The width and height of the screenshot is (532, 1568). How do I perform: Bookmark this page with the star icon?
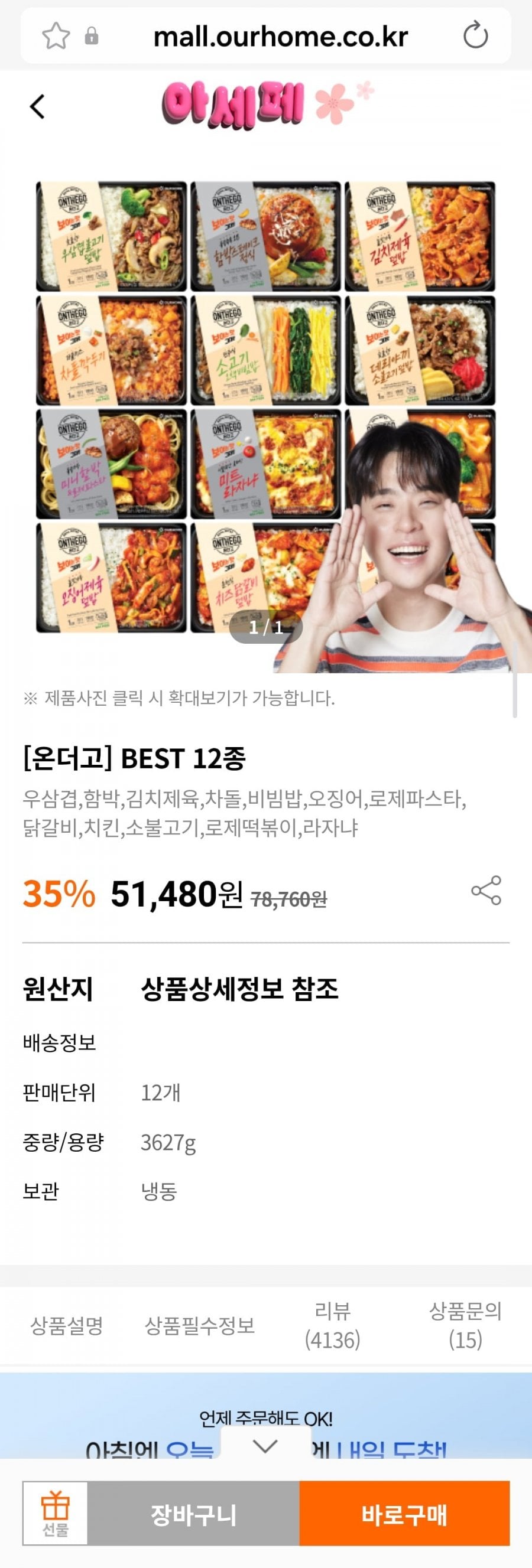click(56, 36)
